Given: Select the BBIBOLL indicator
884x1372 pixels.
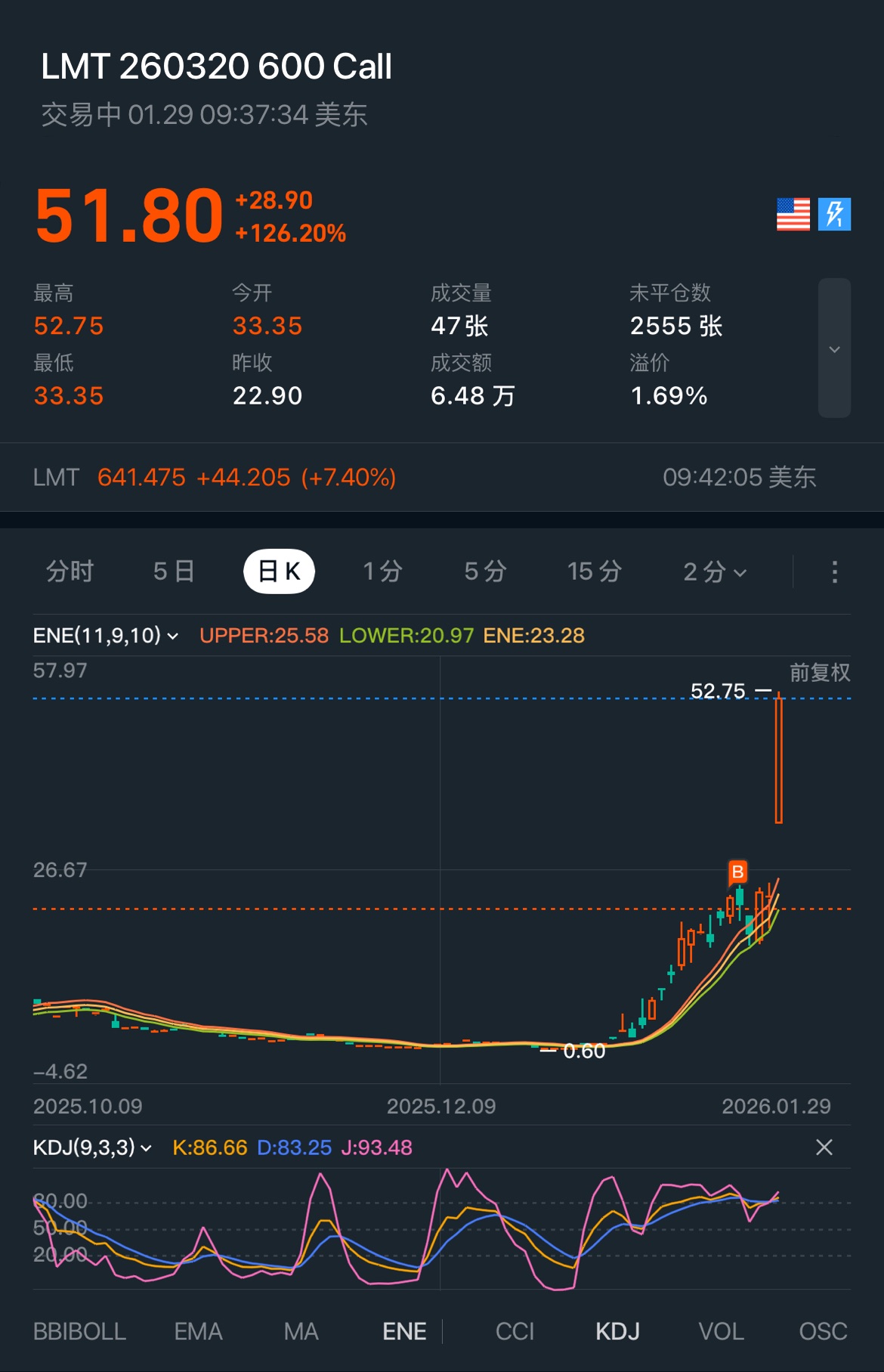Looking at the screenshot, I should point(79,1331).
